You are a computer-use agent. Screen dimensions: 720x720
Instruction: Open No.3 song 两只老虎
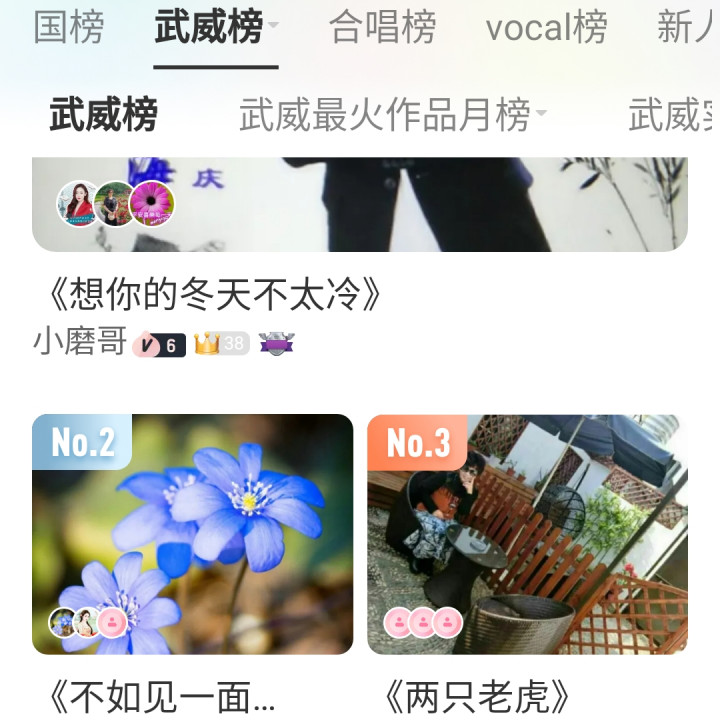point(527,534)
